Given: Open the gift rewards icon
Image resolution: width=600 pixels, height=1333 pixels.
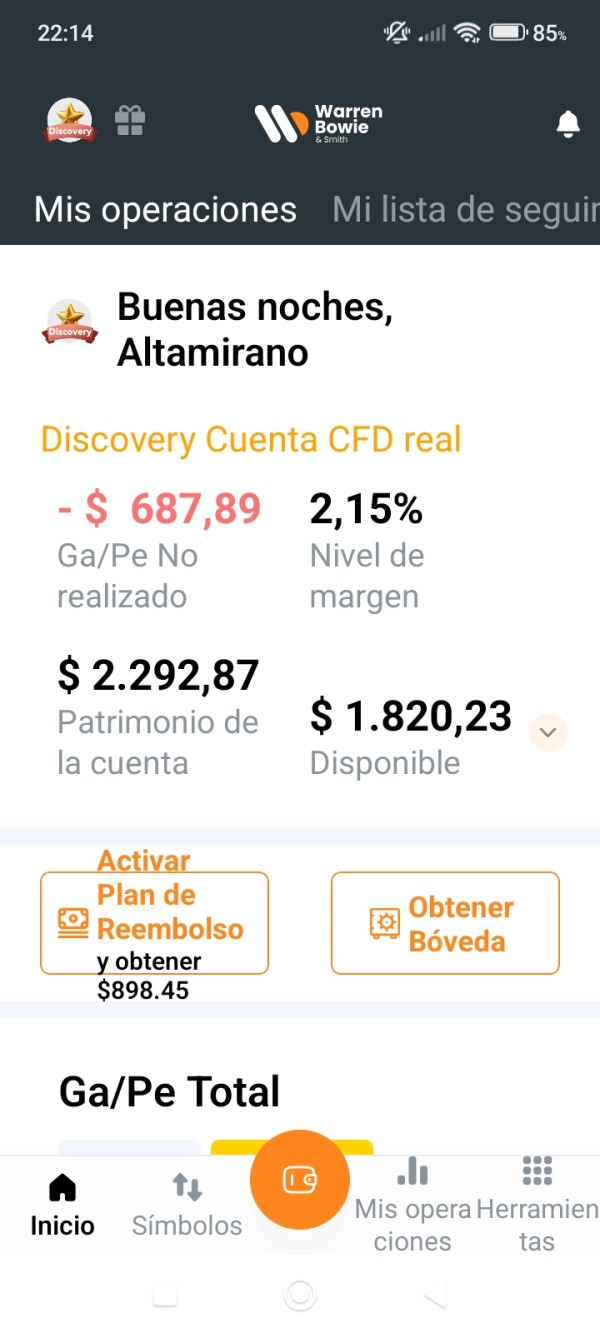Looking at the screenshot, I should pyautogui.click(x=129, y=122).
